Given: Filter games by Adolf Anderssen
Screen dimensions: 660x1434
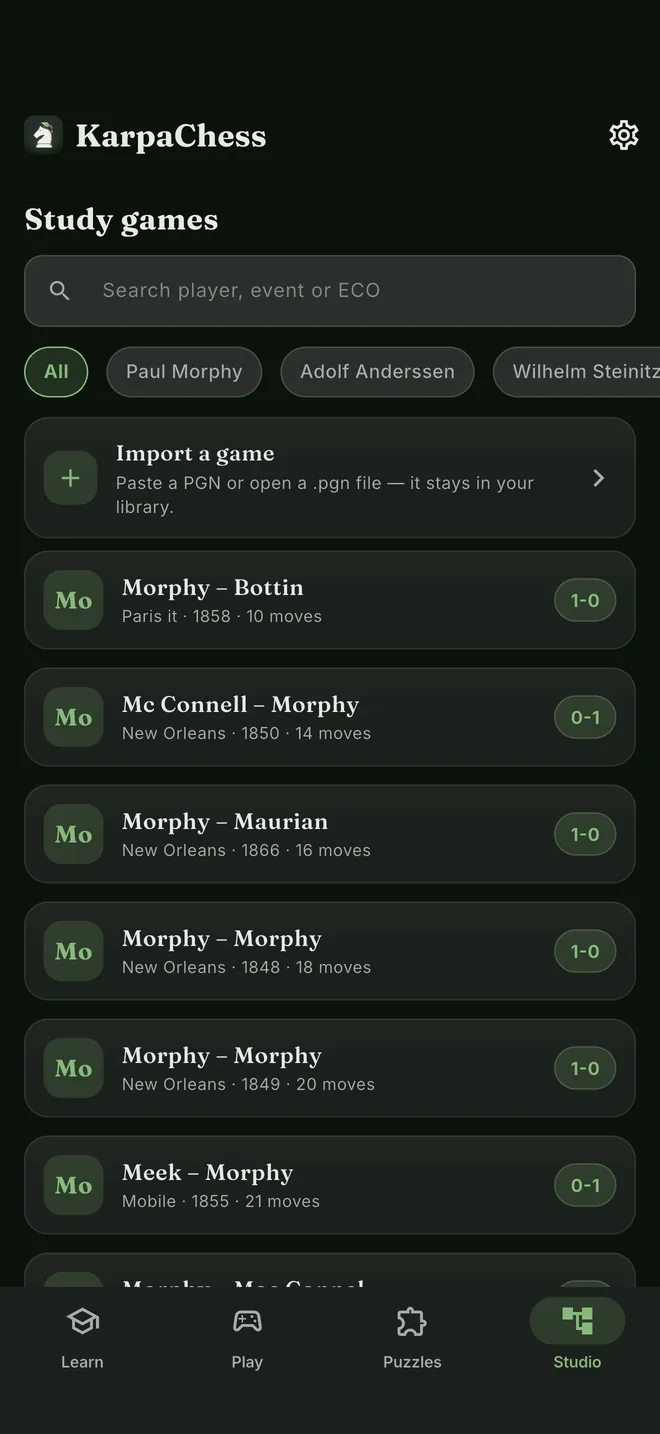Looking at the screenshot, I should 377,372.
